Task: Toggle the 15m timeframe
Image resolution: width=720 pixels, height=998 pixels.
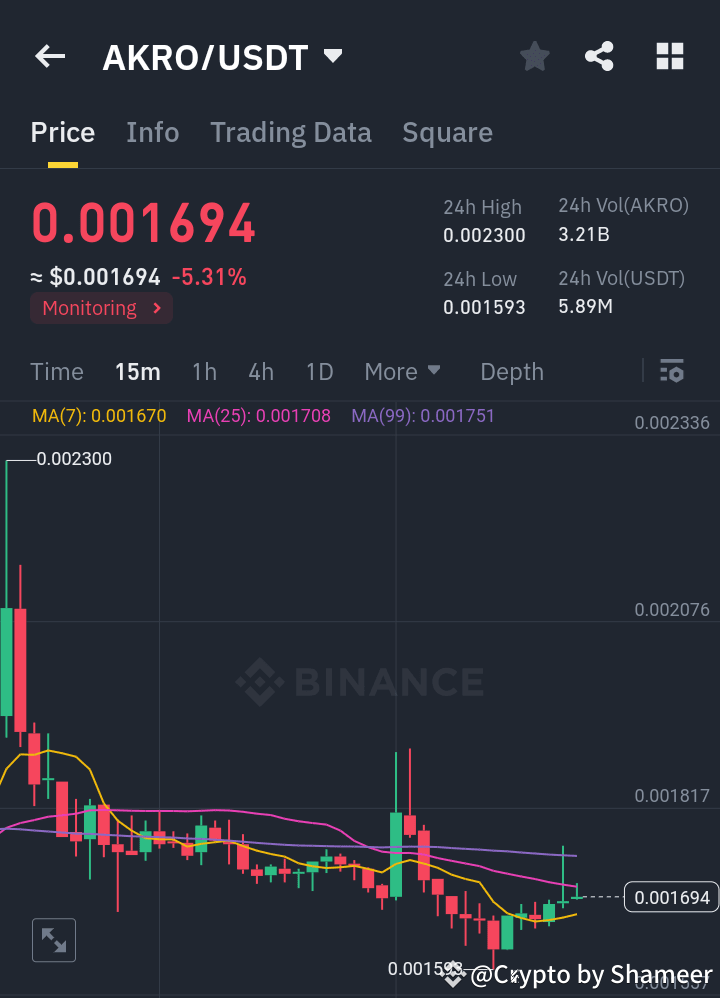Action: (x=137, y=371)
